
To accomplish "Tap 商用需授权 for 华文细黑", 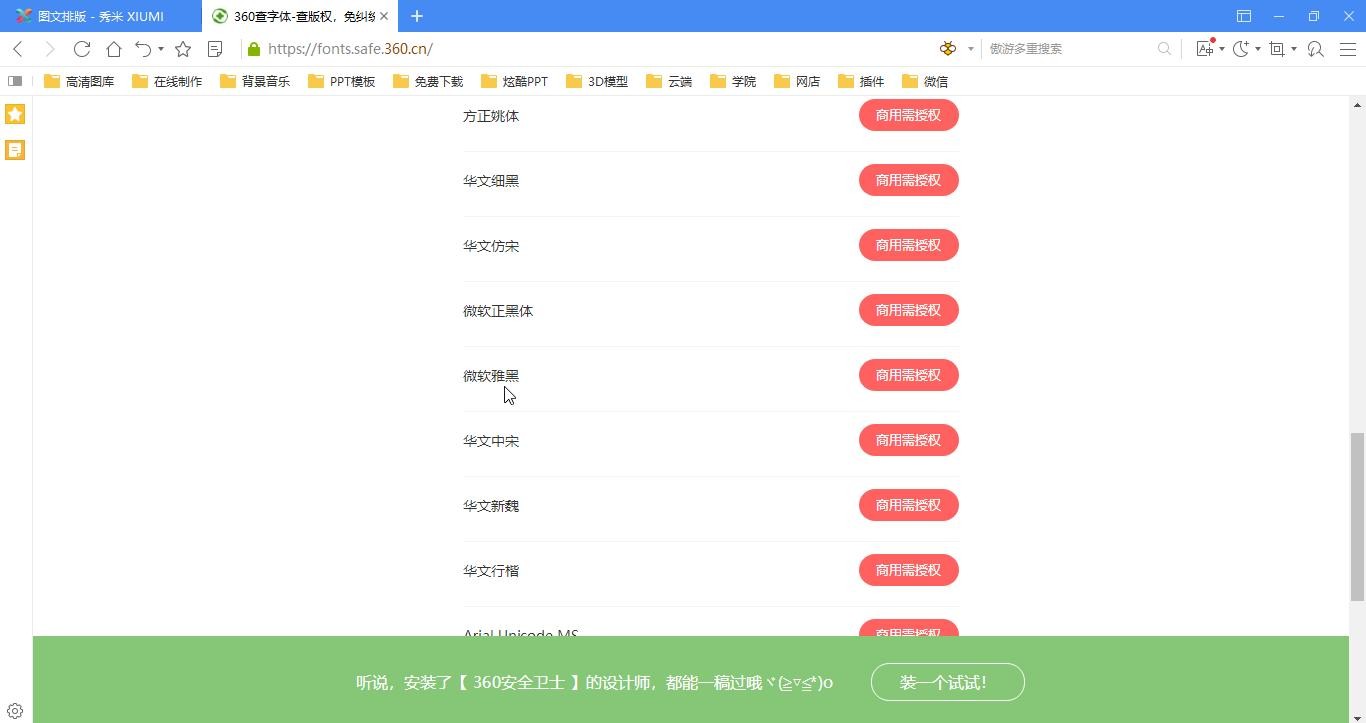I will [908, 180].
